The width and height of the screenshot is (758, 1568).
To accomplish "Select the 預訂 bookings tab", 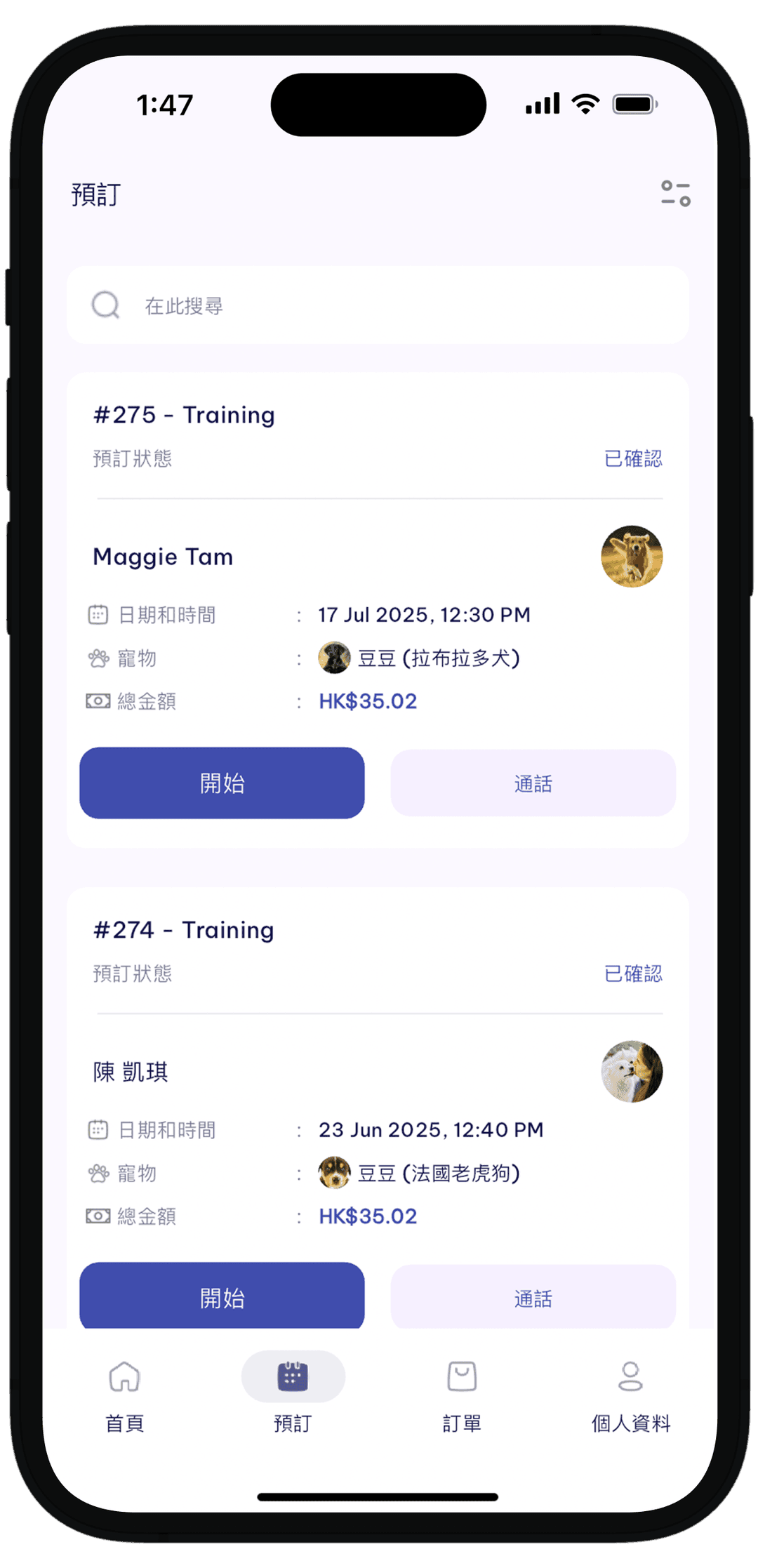I will [293, 1393].
